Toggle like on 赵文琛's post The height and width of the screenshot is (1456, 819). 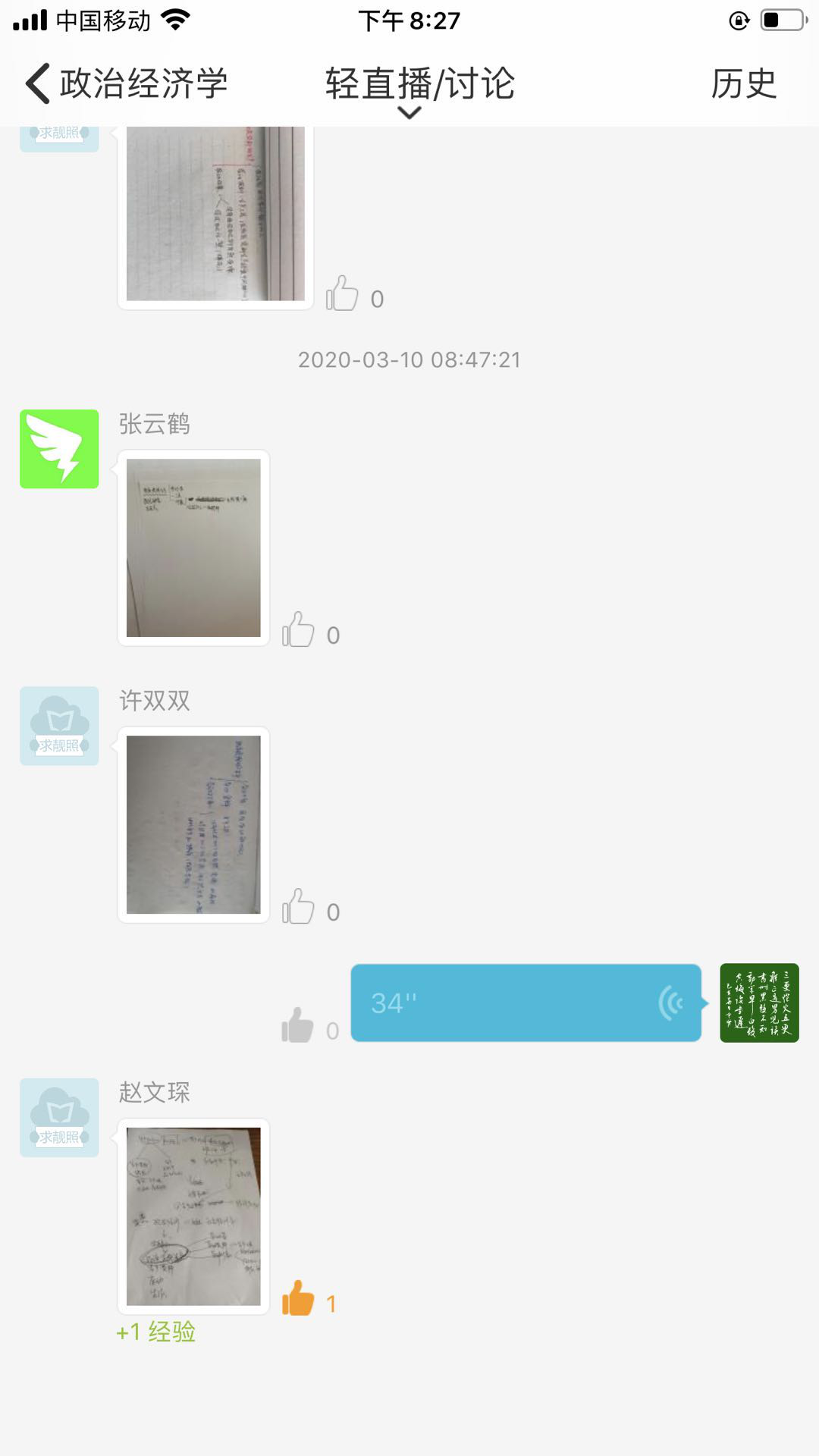(298, 1298)
